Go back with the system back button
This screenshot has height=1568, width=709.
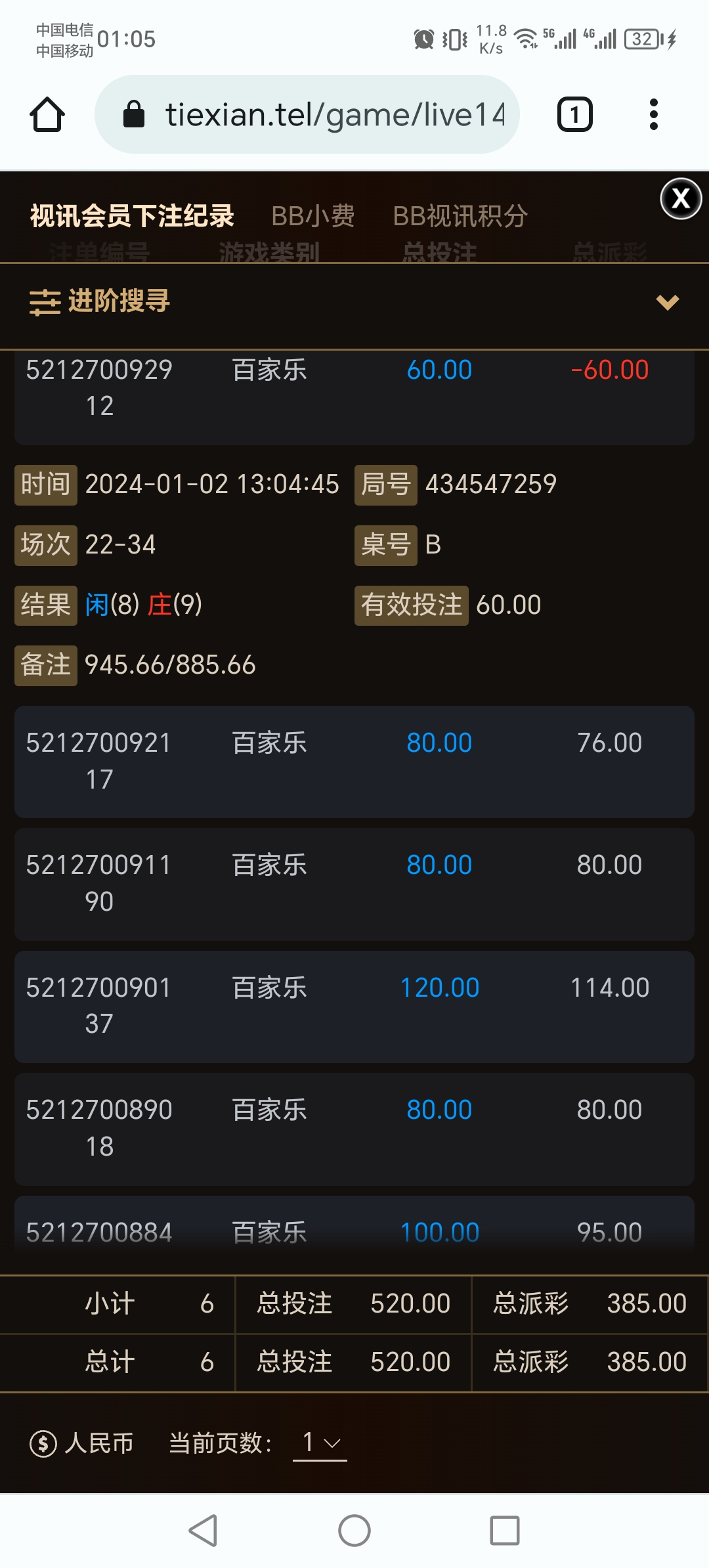tap(203, 1531)
